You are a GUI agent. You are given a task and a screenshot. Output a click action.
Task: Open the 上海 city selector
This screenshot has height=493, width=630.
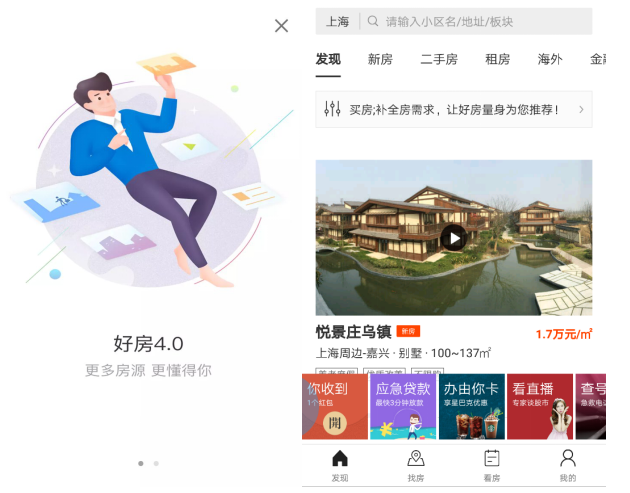(x=337, y=21)
